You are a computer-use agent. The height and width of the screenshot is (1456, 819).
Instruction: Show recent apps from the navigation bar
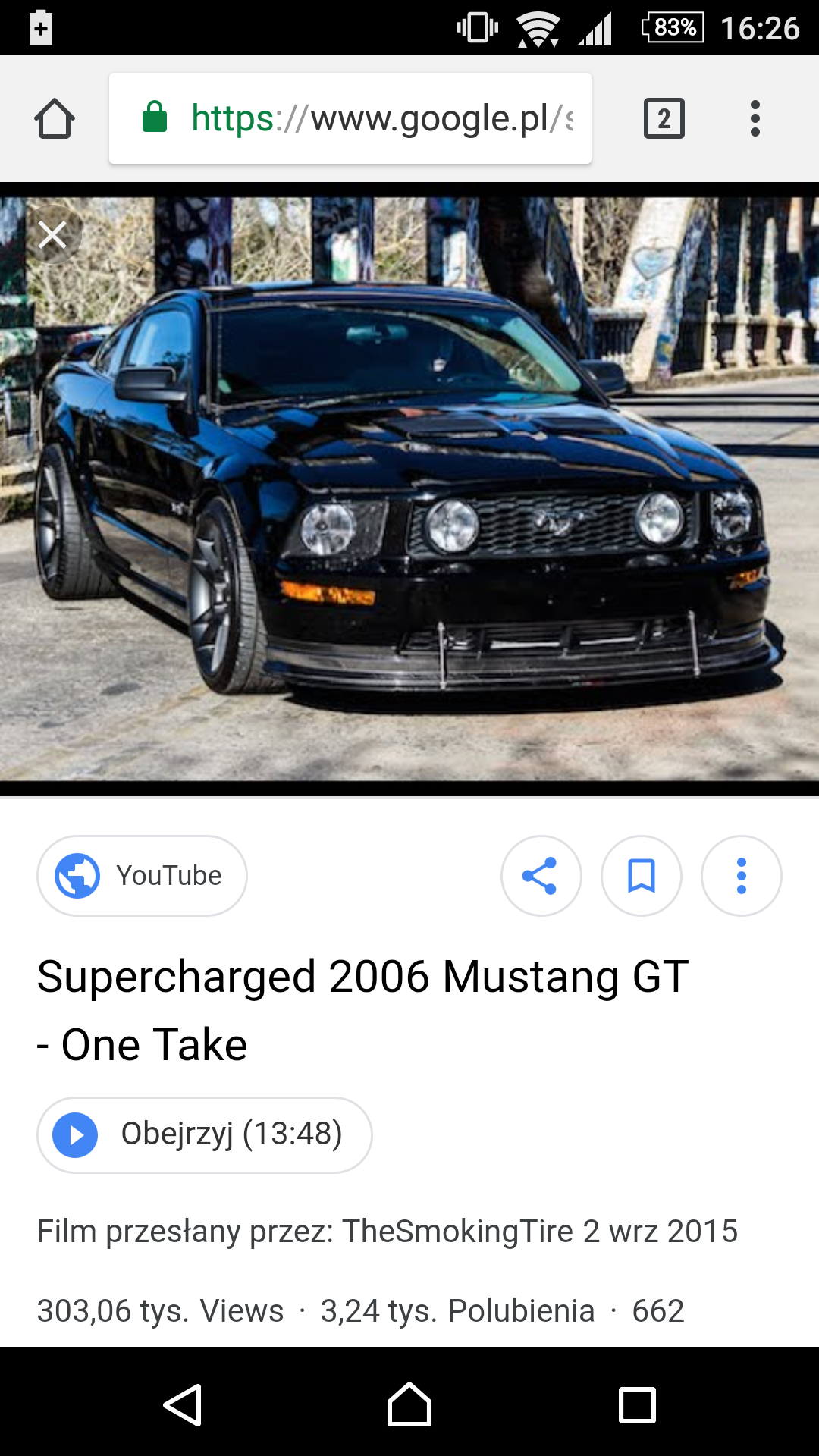pyautogui.click(x=637, y=1404)
